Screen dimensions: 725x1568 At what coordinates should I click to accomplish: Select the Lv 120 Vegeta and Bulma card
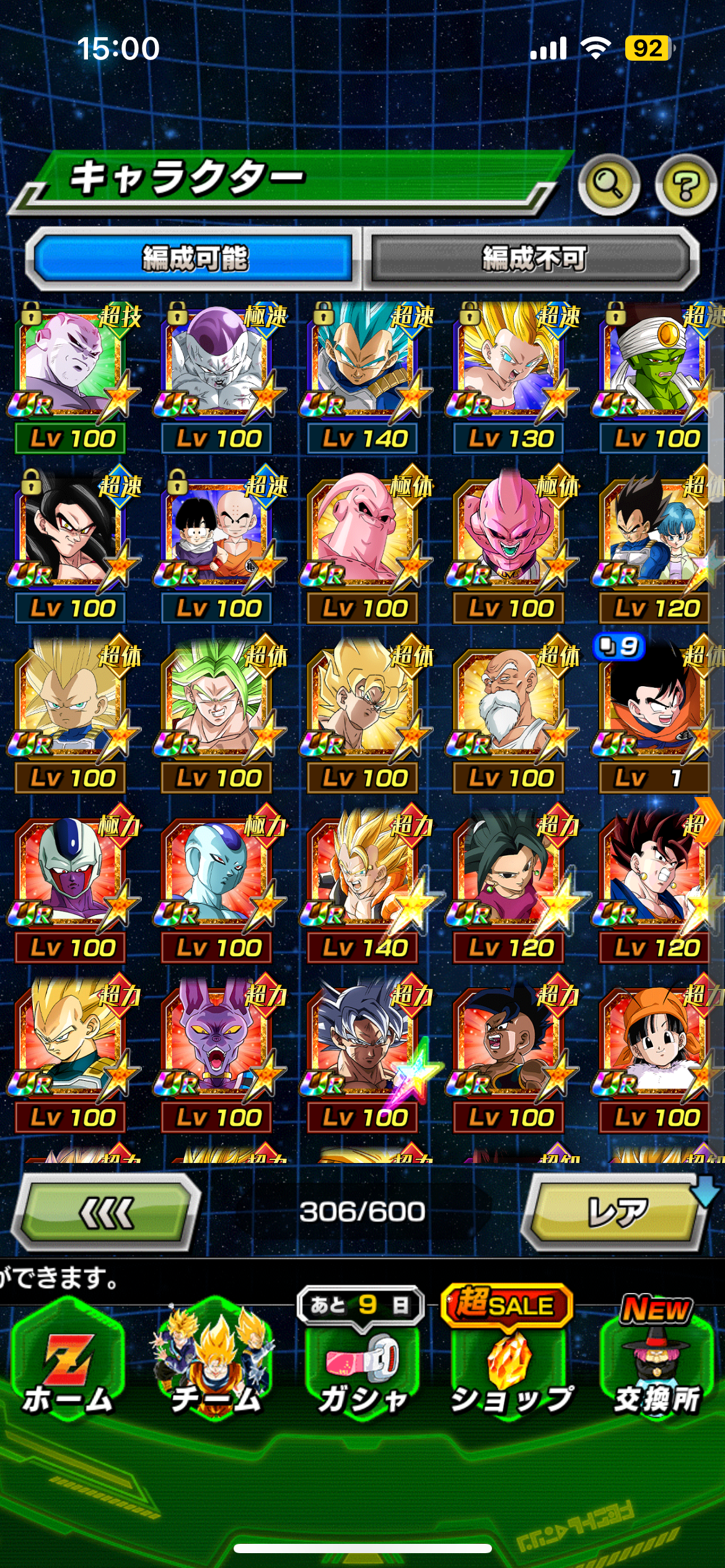pos(658,546)
